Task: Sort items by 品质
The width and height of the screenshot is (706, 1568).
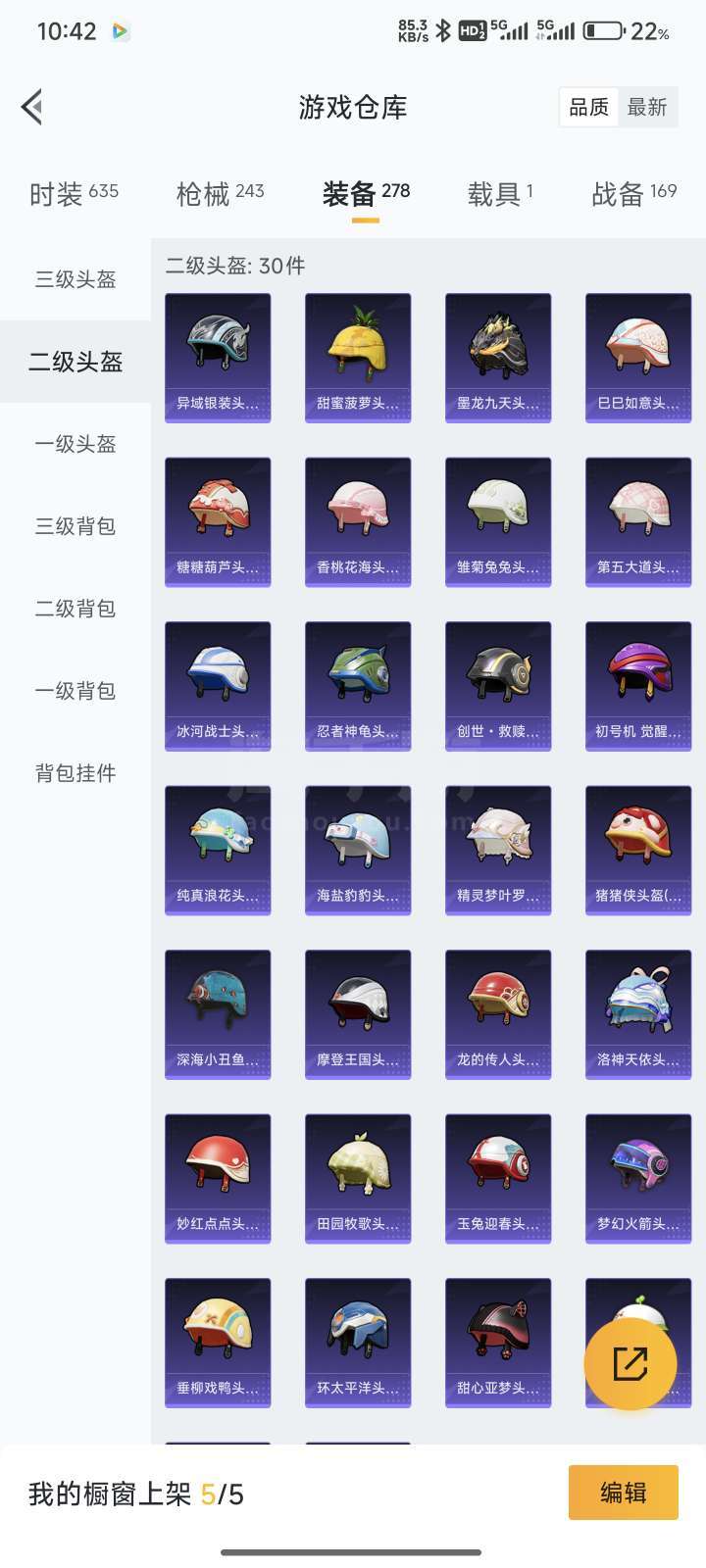Action: pyautogui.click(x=589, y=107)
